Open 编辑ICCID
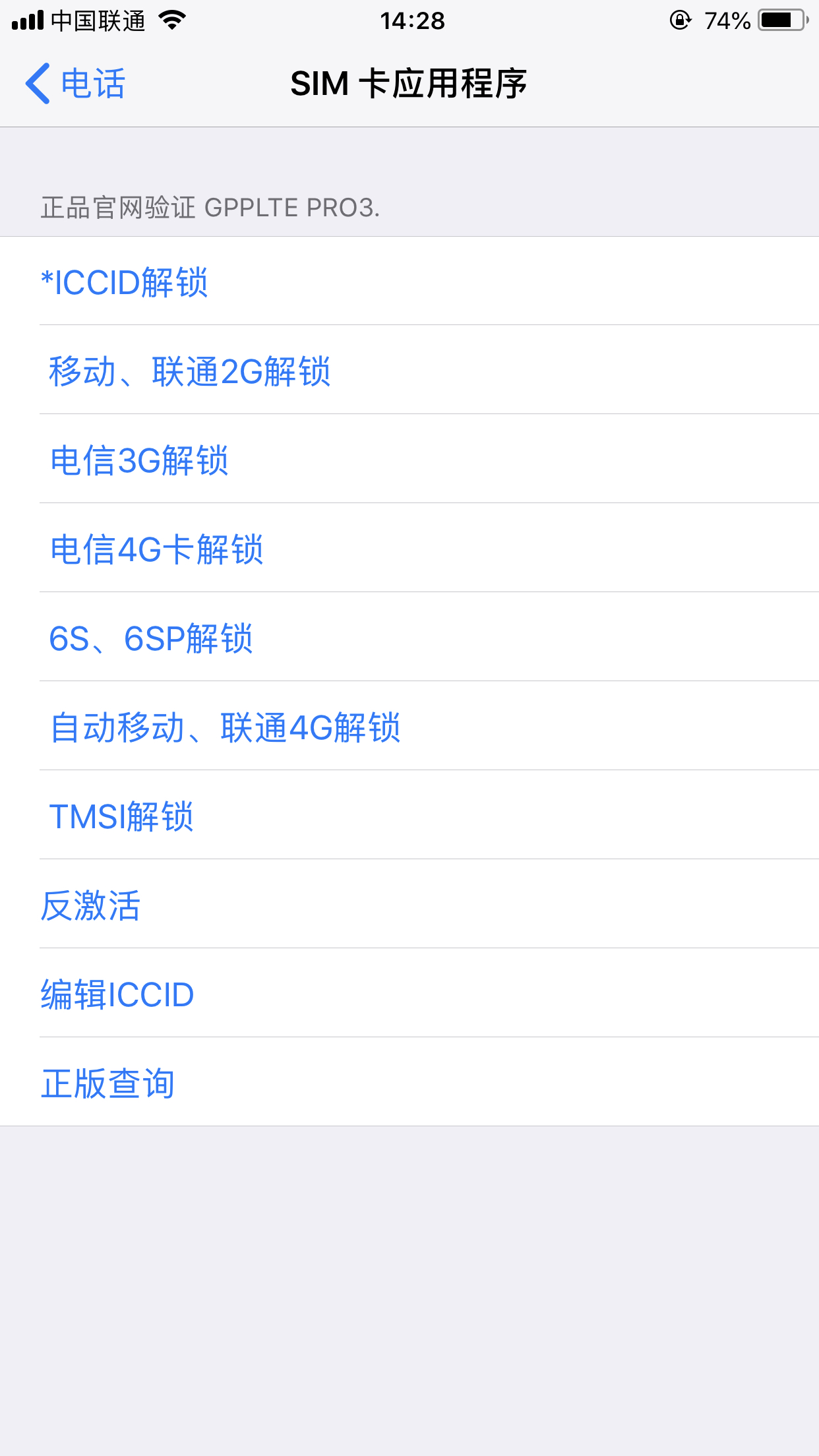The width and height of the screenshot is (819, 1456). tap(409, 993)
